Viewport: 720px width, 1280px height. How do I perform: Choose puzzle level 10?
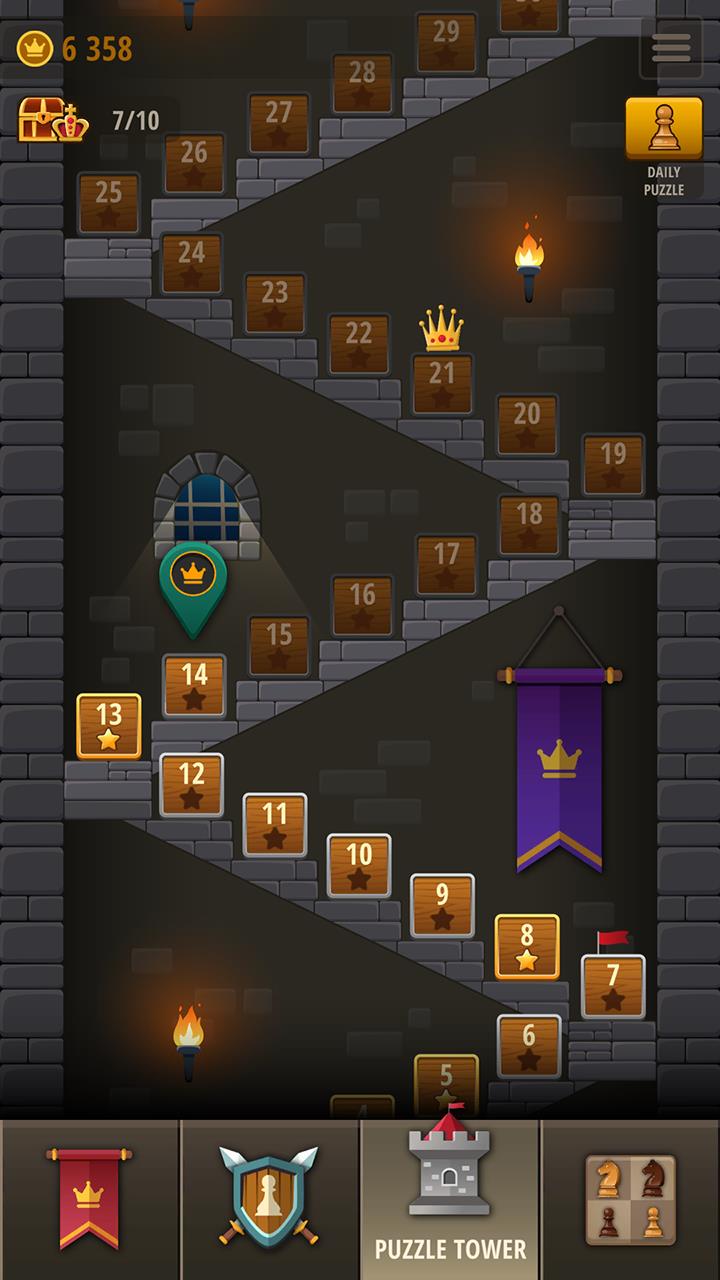(359, 865)
